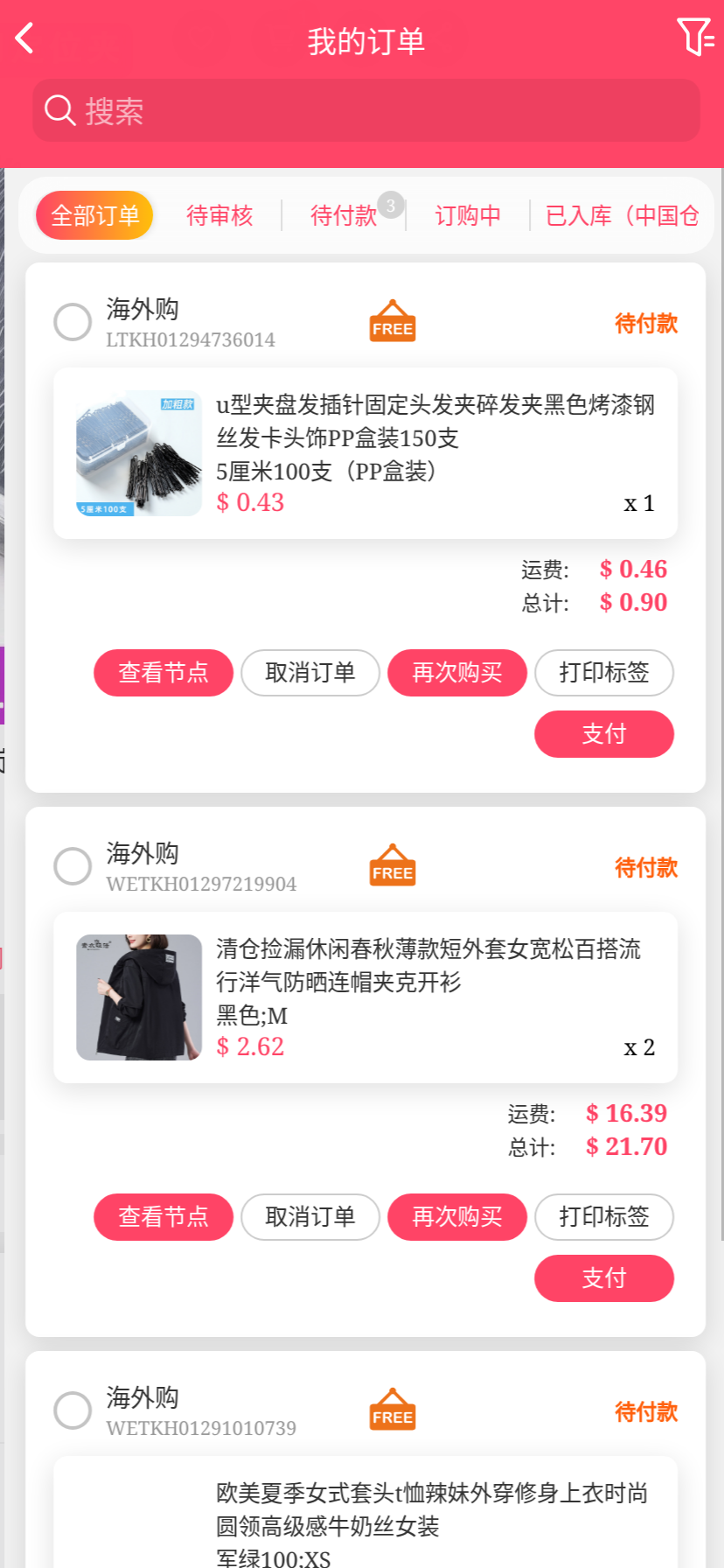
Task: Open the u型夹盘发插针 hairpin product card
Action: click(x=365, y=453)
